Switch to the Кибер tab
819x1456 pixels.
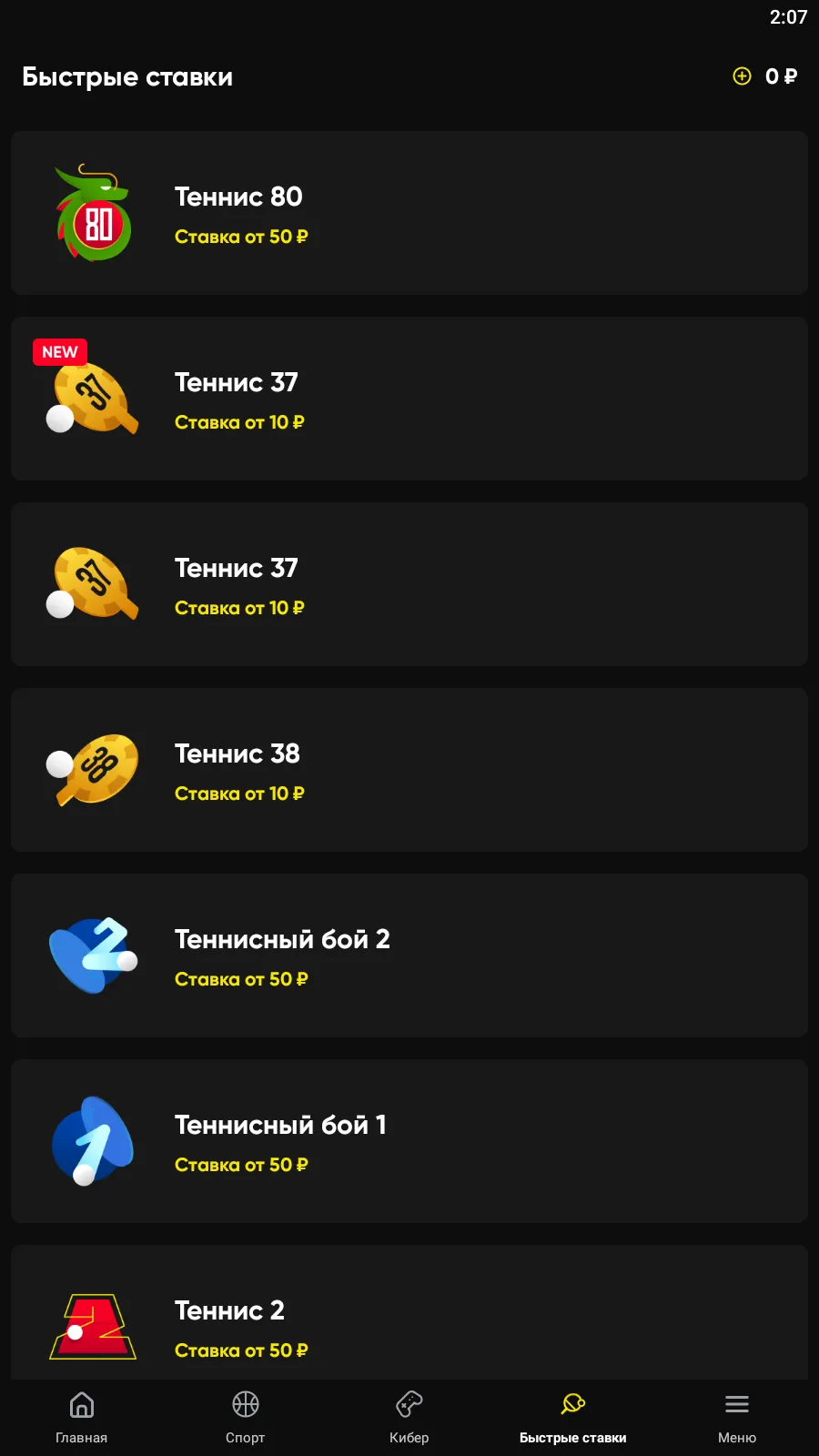point(409,1417)
